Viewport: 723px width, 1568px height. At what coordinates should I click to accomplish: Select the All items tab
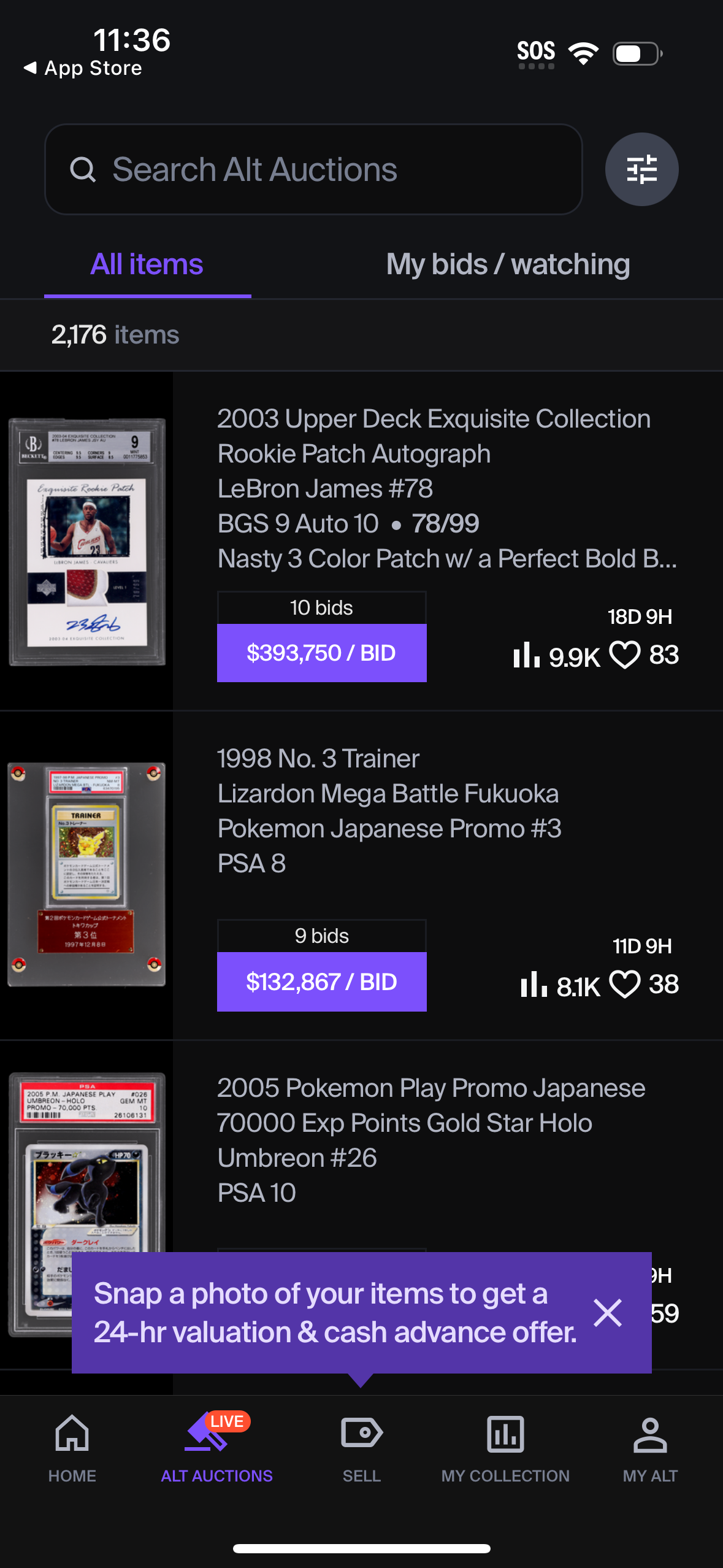(x=147, y=264)
